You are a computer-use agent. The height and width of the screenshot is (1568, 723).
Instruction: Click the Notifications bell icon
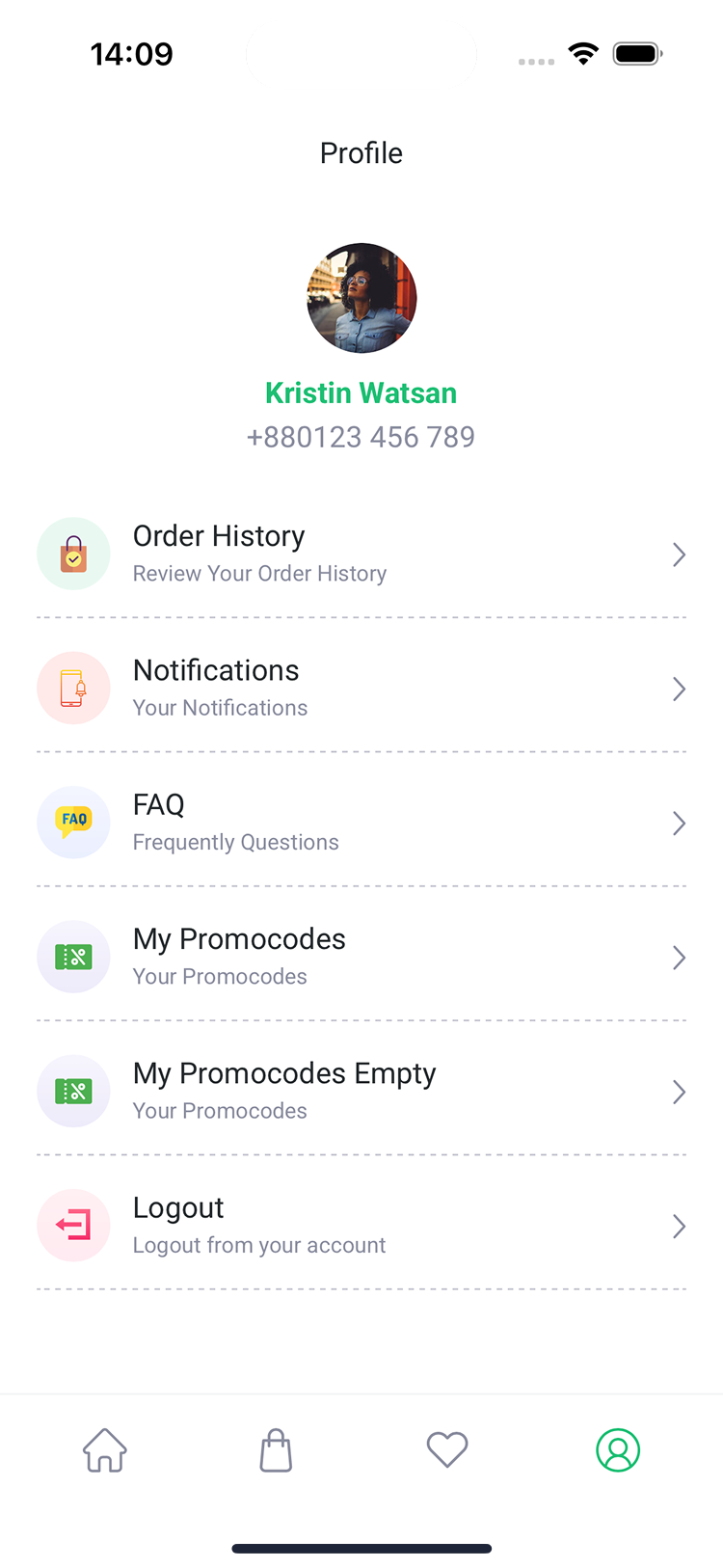tap(73, 688)
